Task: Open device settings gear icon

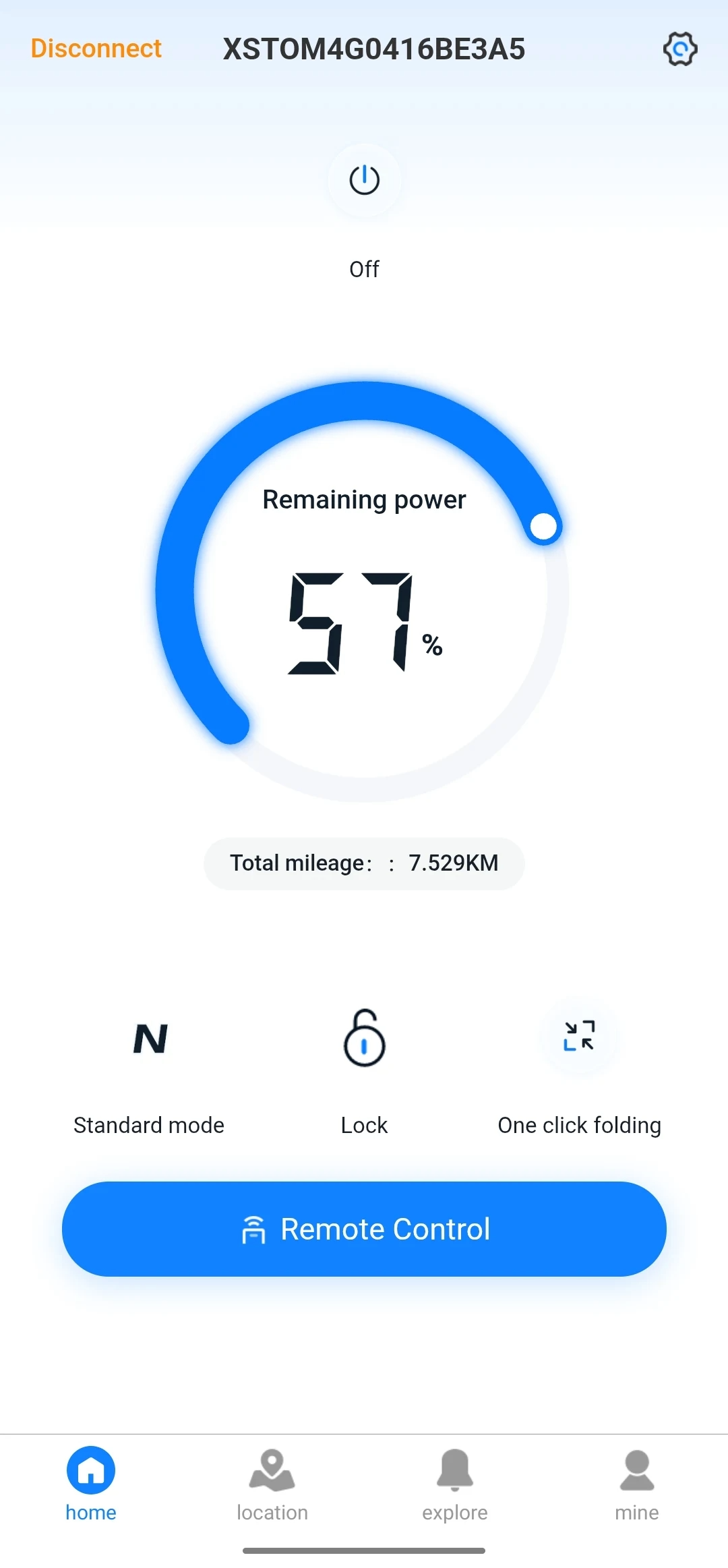Action: pyautogui.click(x=679, y=49)
